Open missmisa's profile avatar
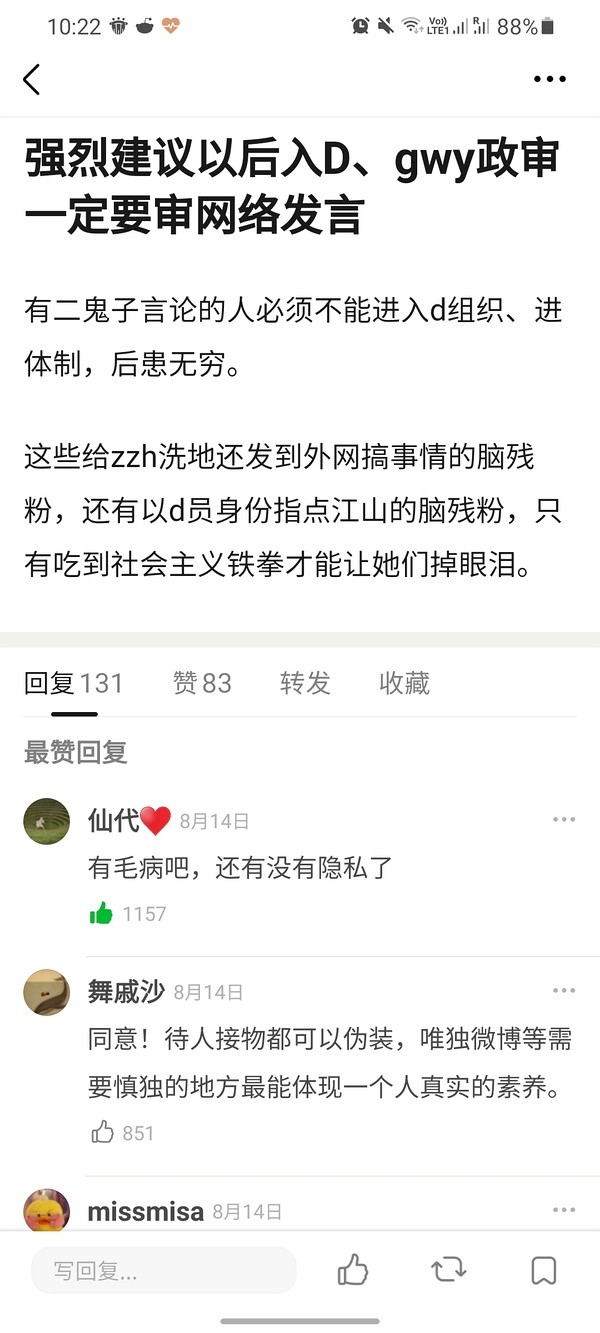The width and height of the screenshot is (600, 1333). (47, 1211)
